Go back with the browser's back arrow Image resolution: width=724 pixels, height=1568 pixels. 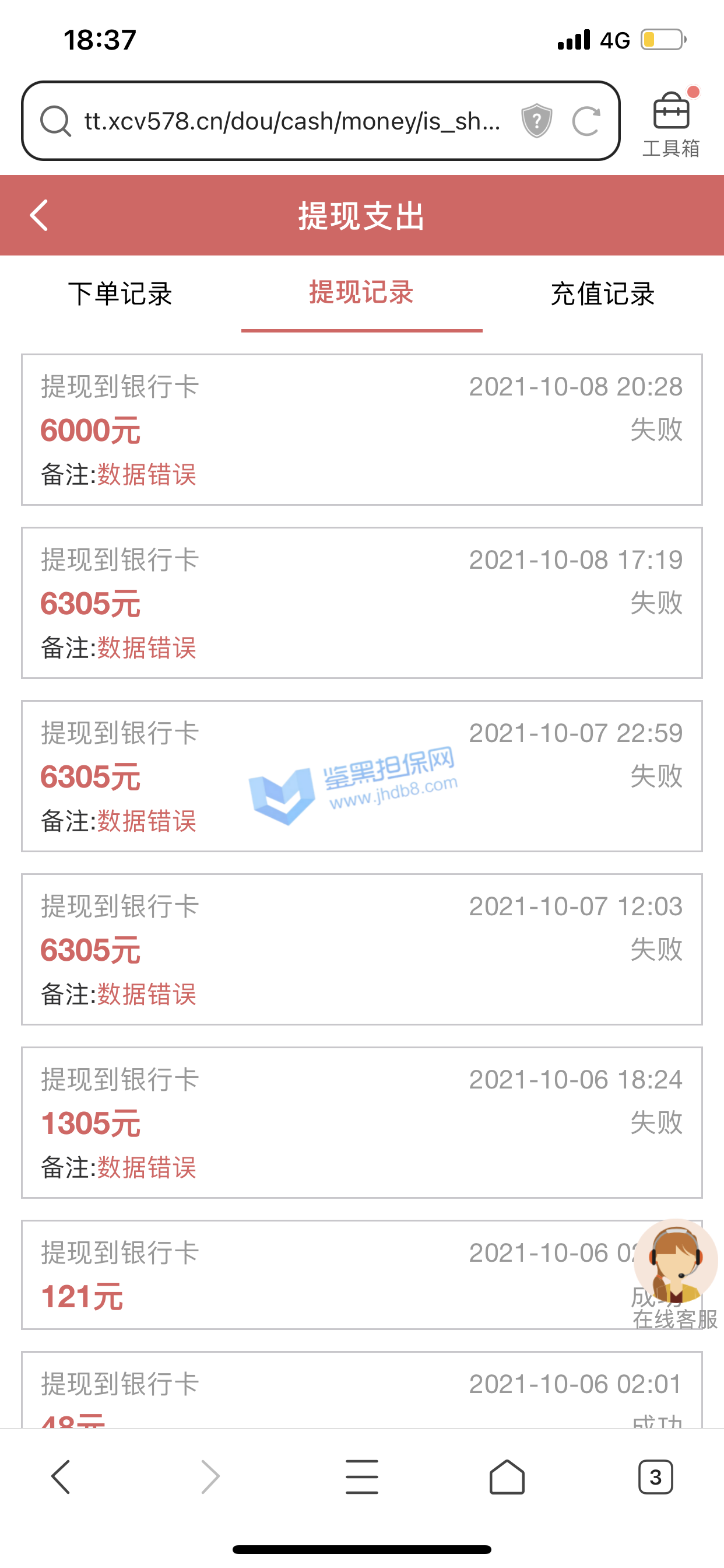61,1476
